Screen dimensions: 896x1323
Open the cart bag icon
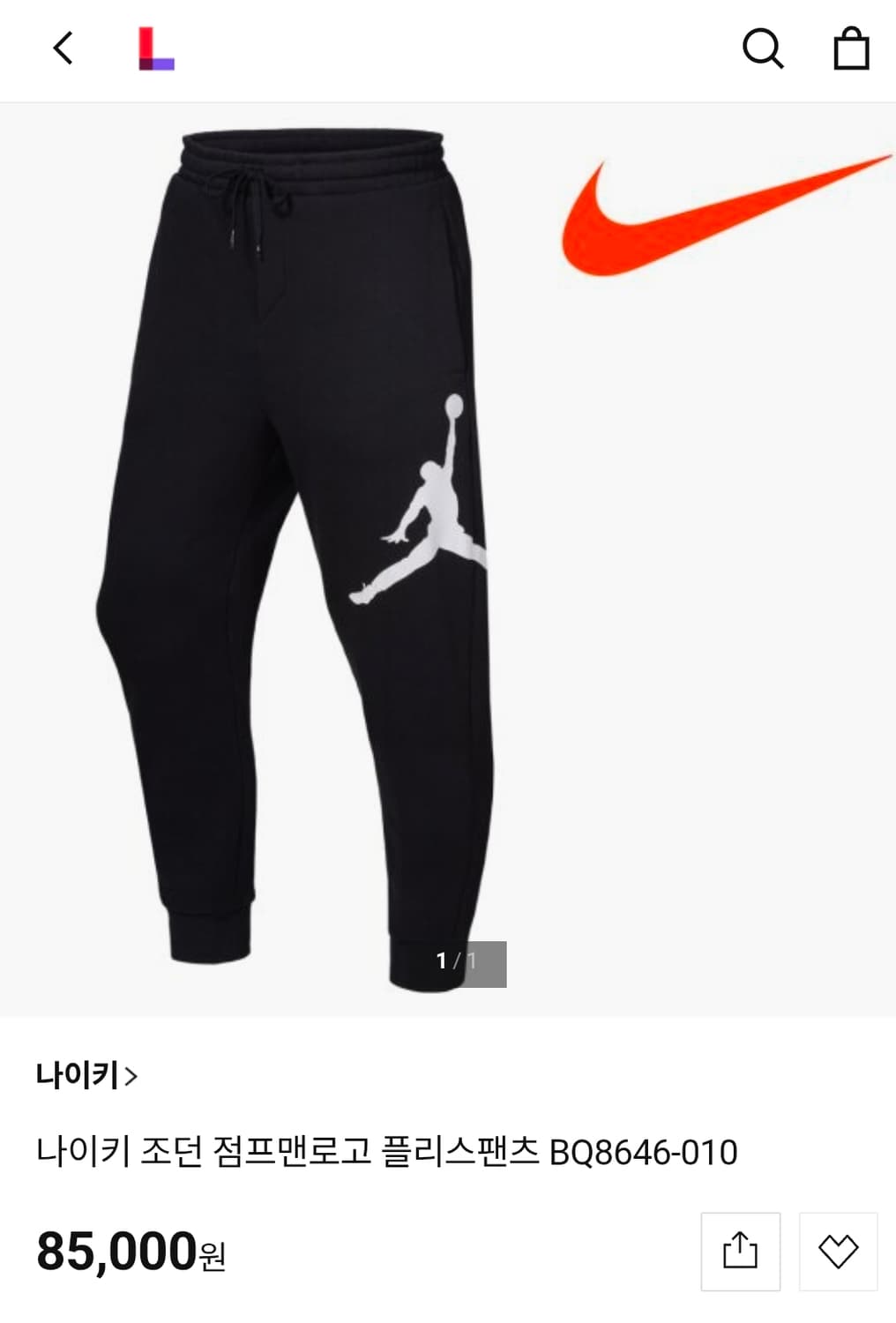(x=852, y=50)
